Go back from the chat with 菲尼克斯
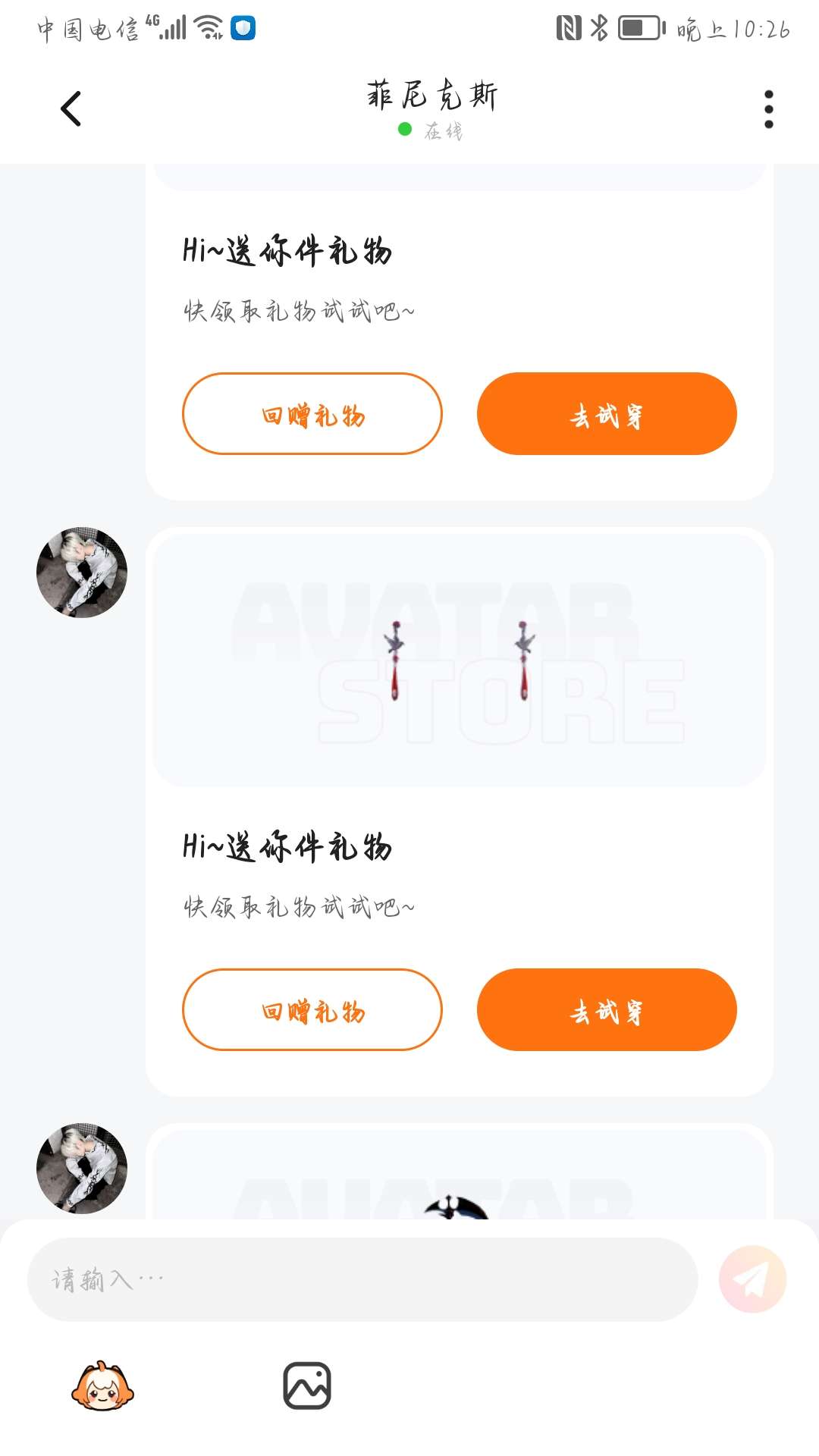This screenshot has width=819, height=1456. click(x=71, y=108)
